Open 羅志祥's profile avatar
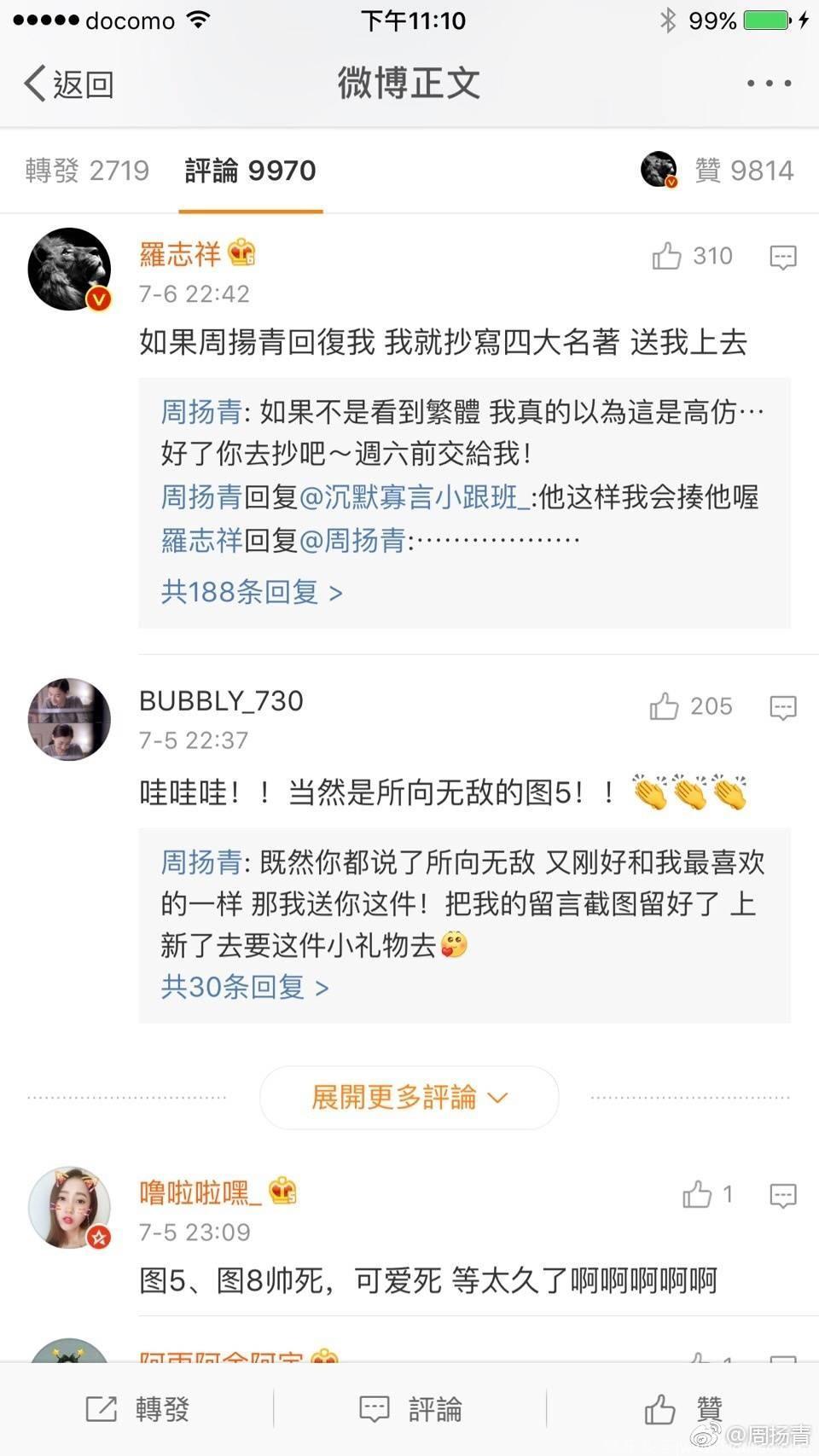The width and height of the screenshot is (819, 1456). point(69,269)
